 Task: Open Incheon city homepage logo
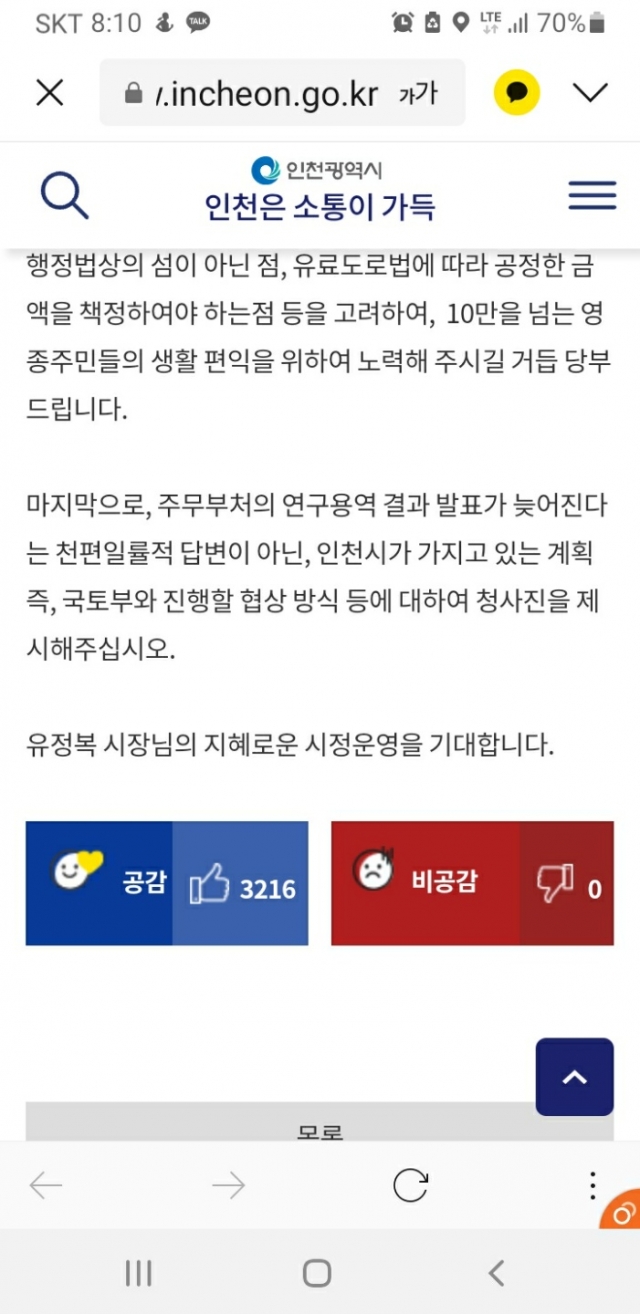[320, 191]
